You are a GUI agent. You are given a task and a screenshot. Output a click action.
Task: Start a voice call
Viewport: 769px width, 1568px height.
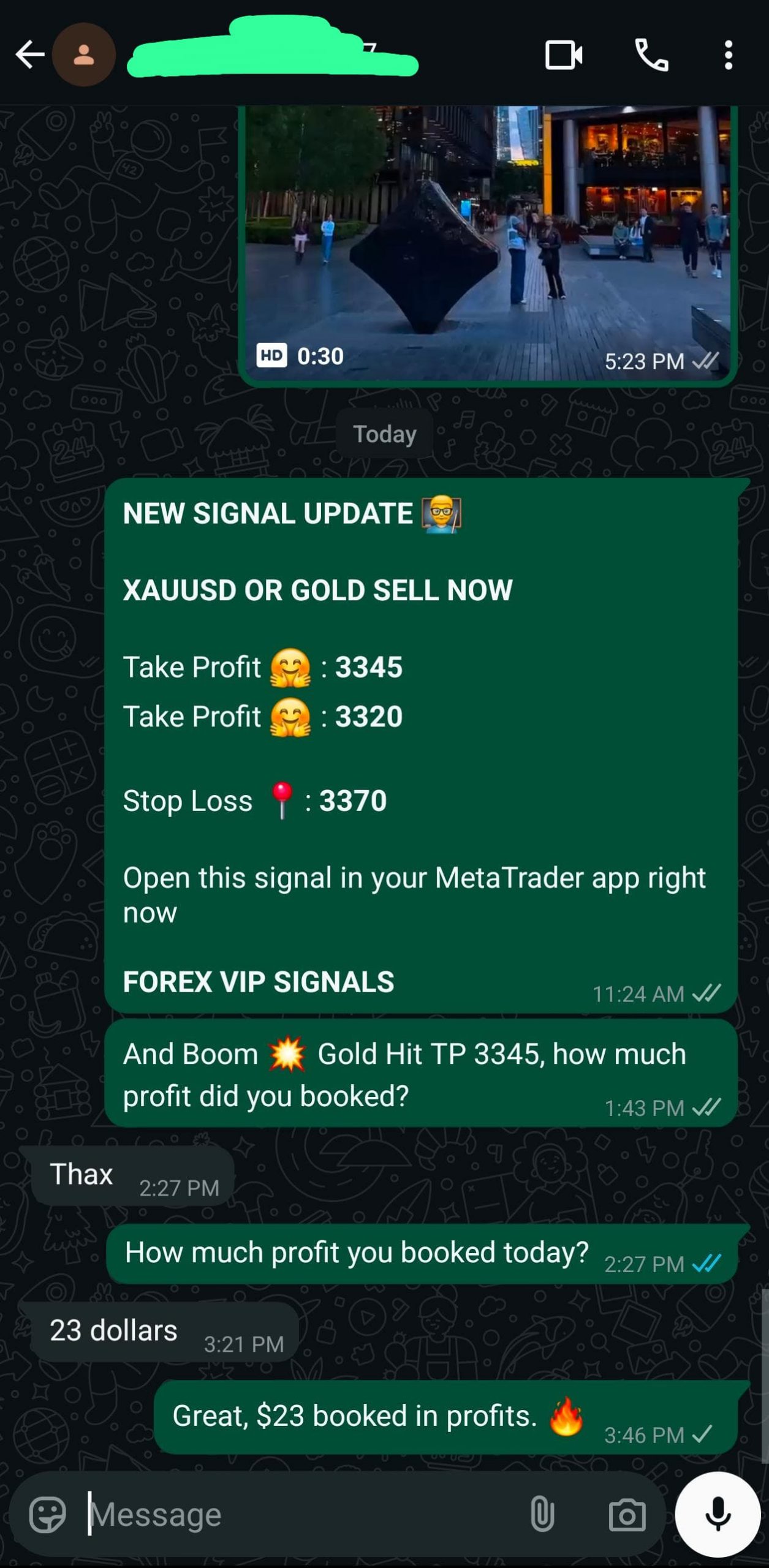point(651,55)
